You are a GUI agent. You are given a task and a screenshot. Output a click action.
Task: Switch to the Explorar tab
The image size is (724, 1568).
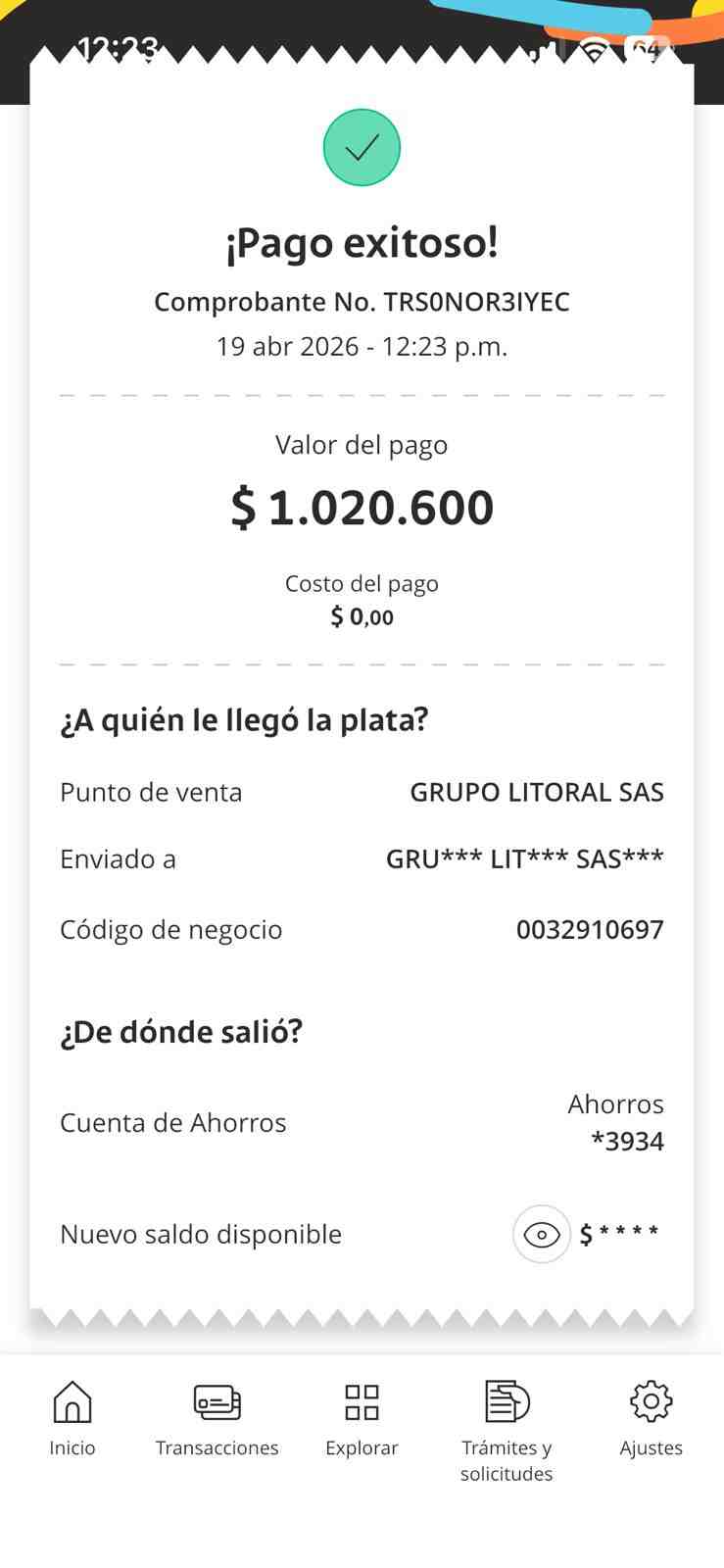point(362,1419)
